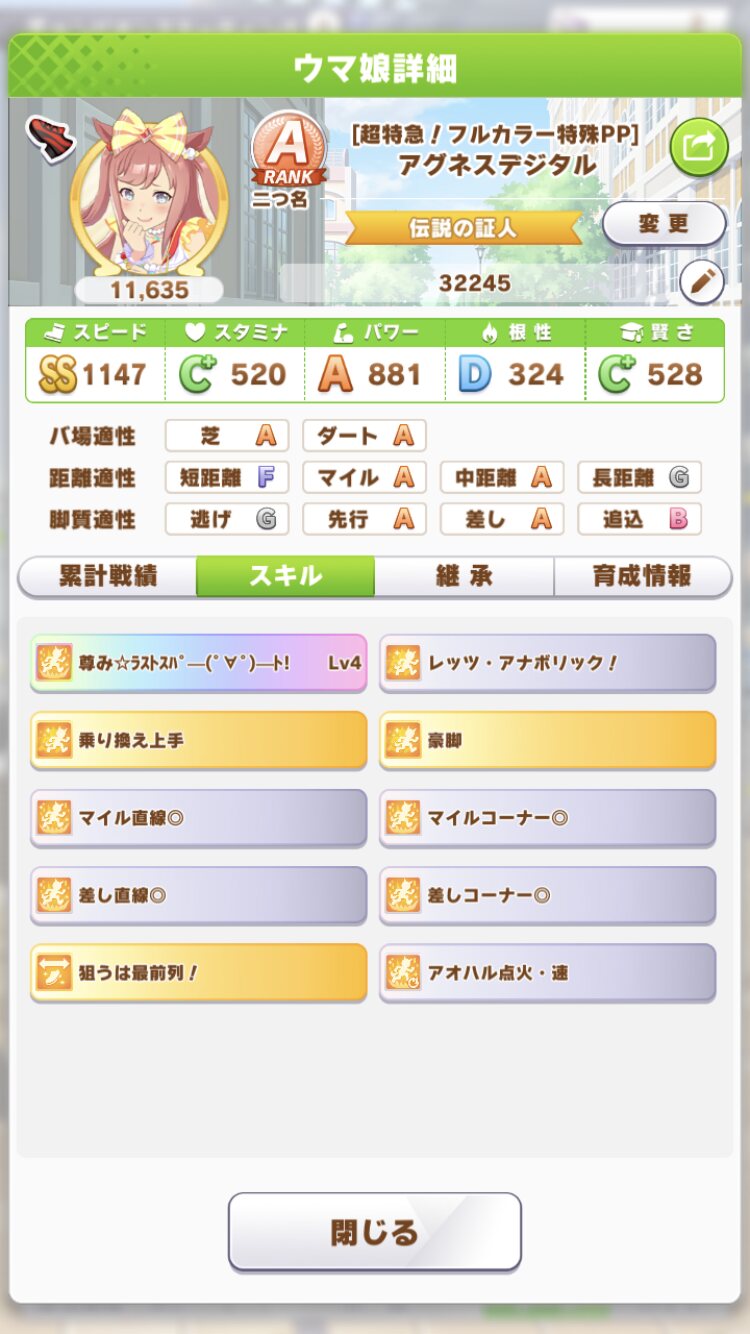
Task: Switch to the 育成情報 tab
Action: tap(642, 576)
